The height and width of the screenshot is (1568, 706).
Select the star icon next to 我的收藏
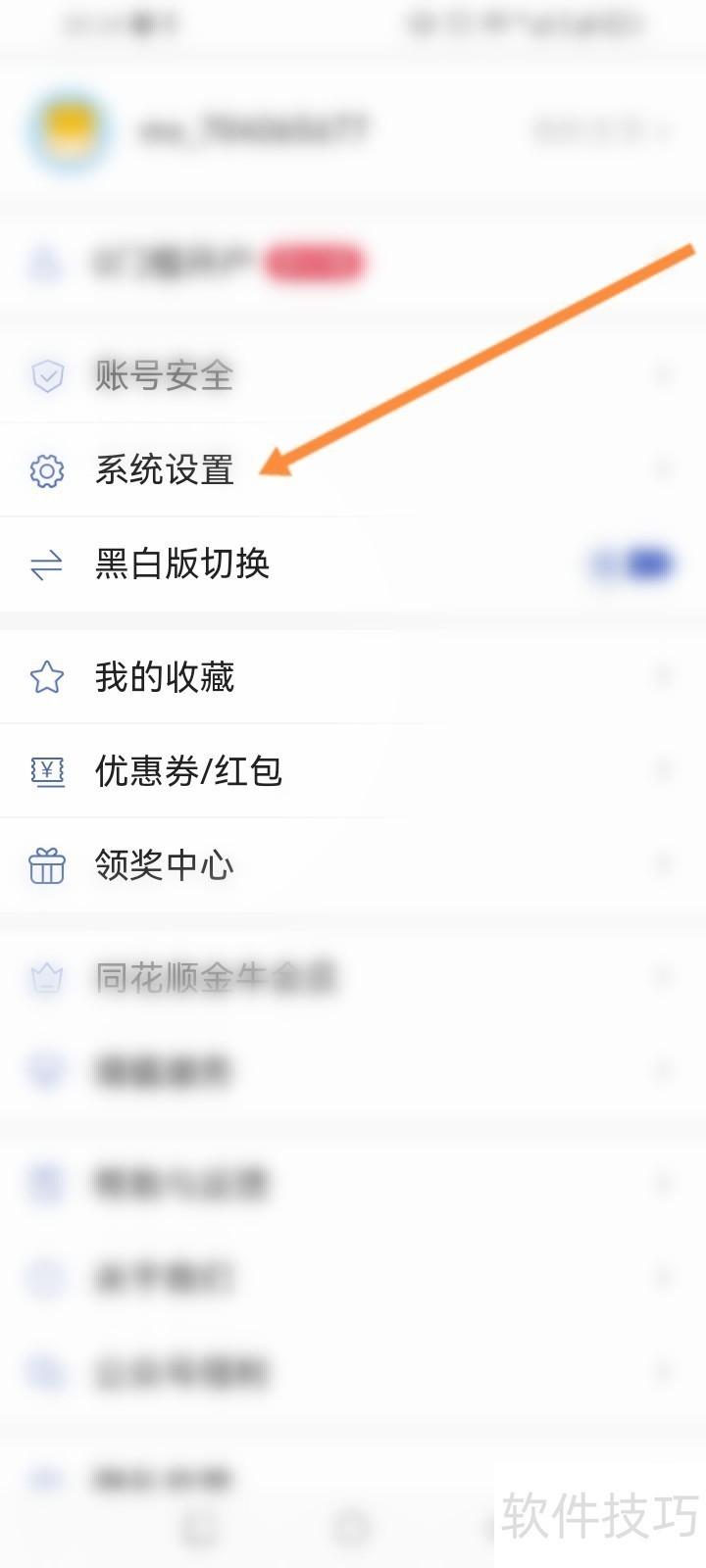(47, 676)
